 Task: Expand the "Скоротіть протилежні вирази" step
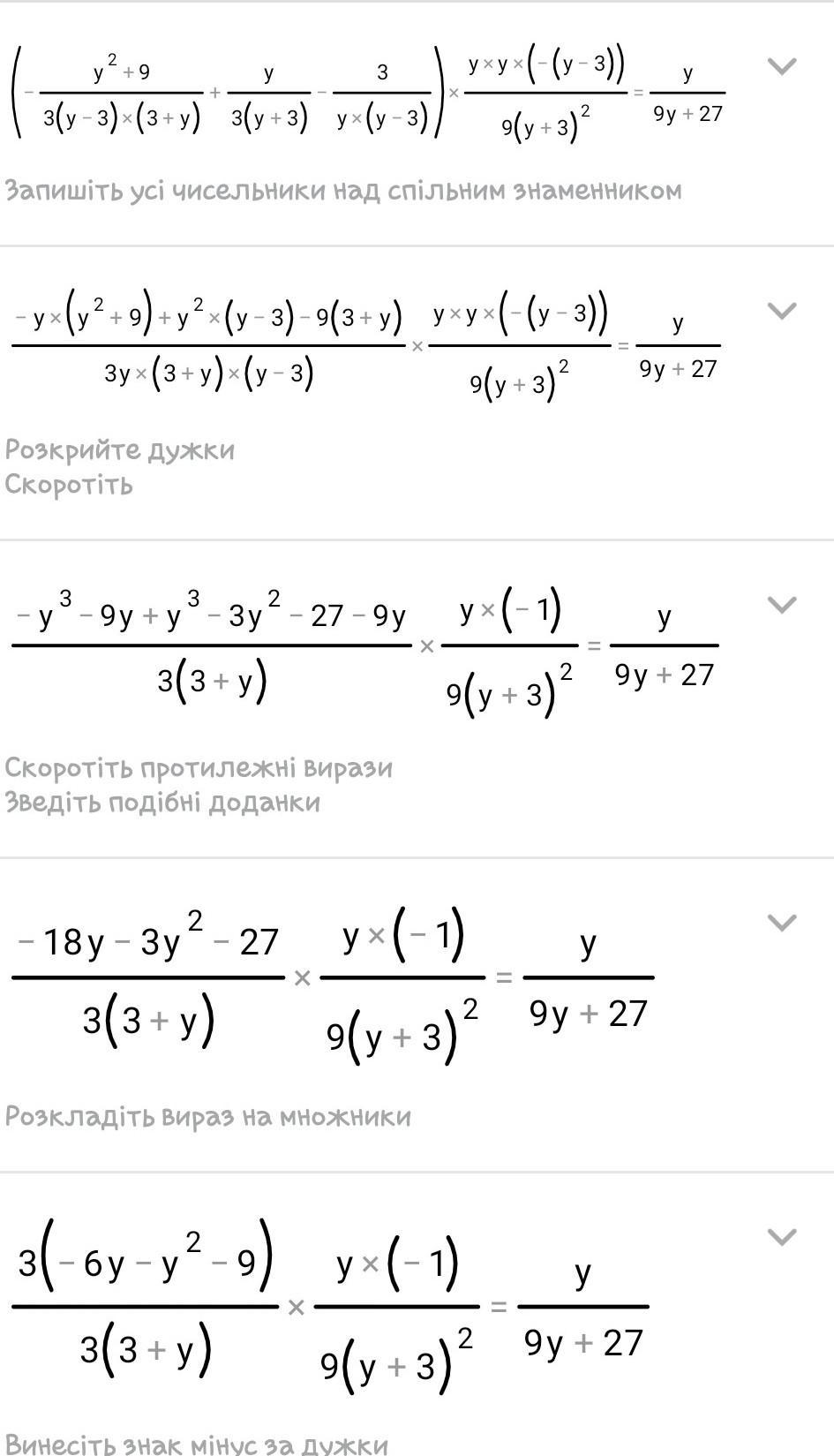(x=782, y=605)
